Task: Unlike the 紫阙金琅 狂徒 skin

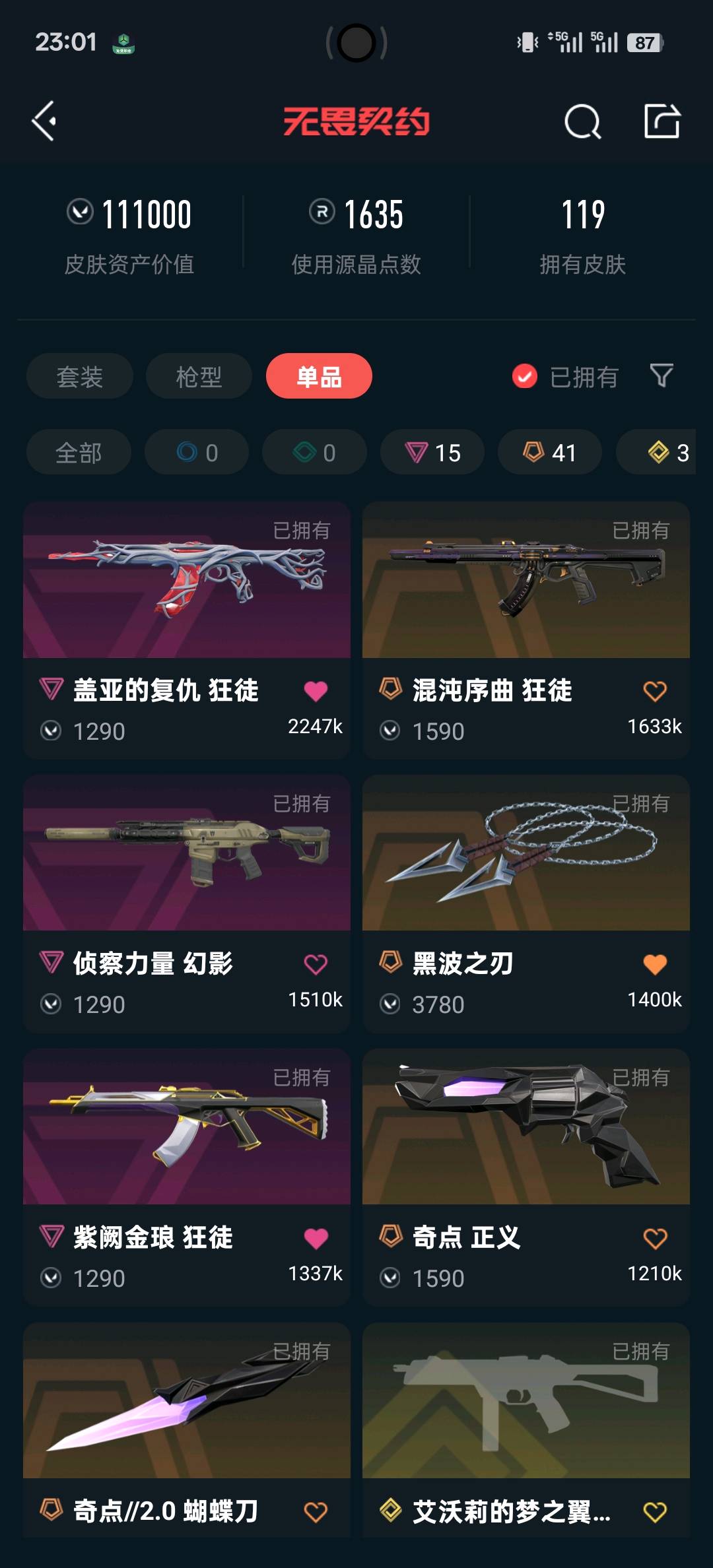Action: point(316,1238)
